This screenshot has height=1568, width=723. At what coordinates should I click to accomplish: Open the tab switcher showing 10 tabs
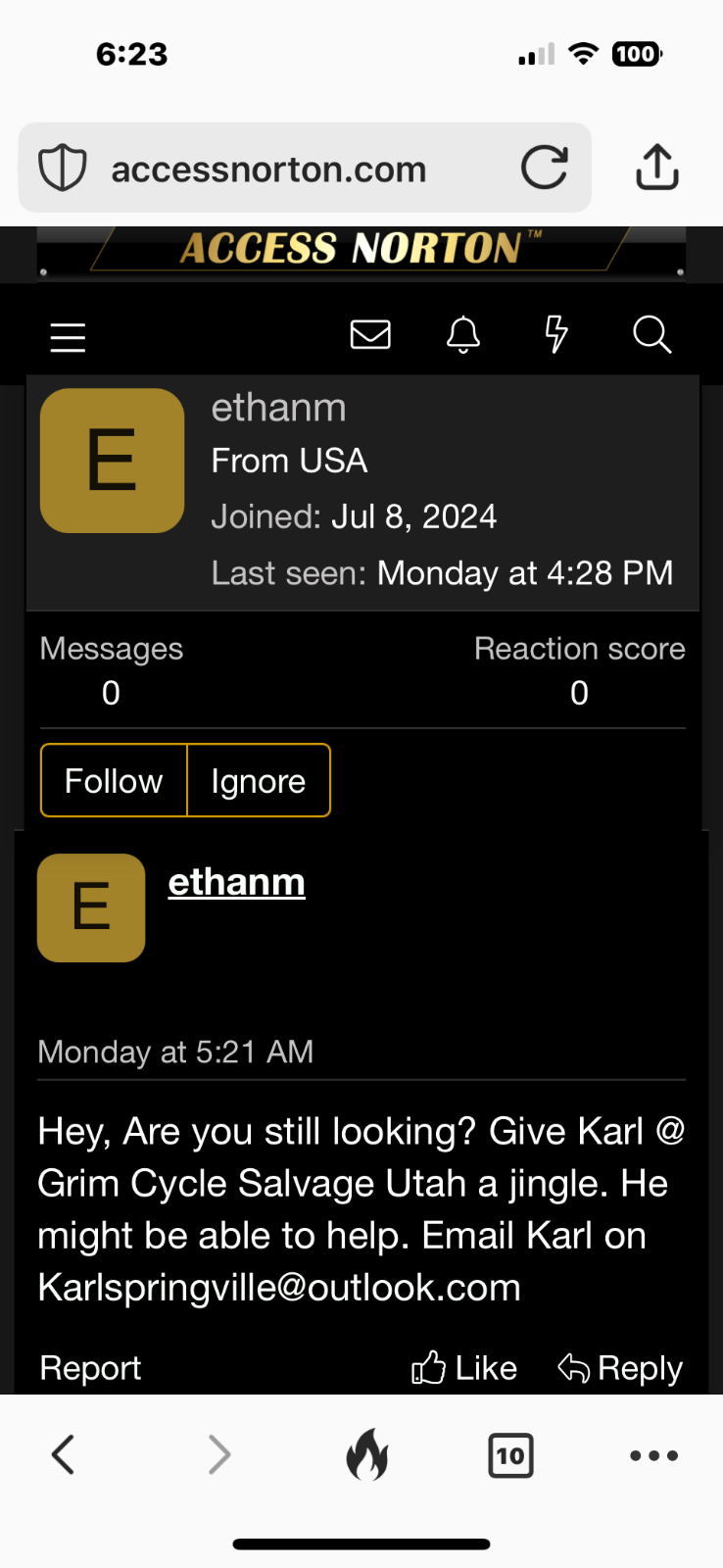pyautogui.click(x=510, y=1455)
